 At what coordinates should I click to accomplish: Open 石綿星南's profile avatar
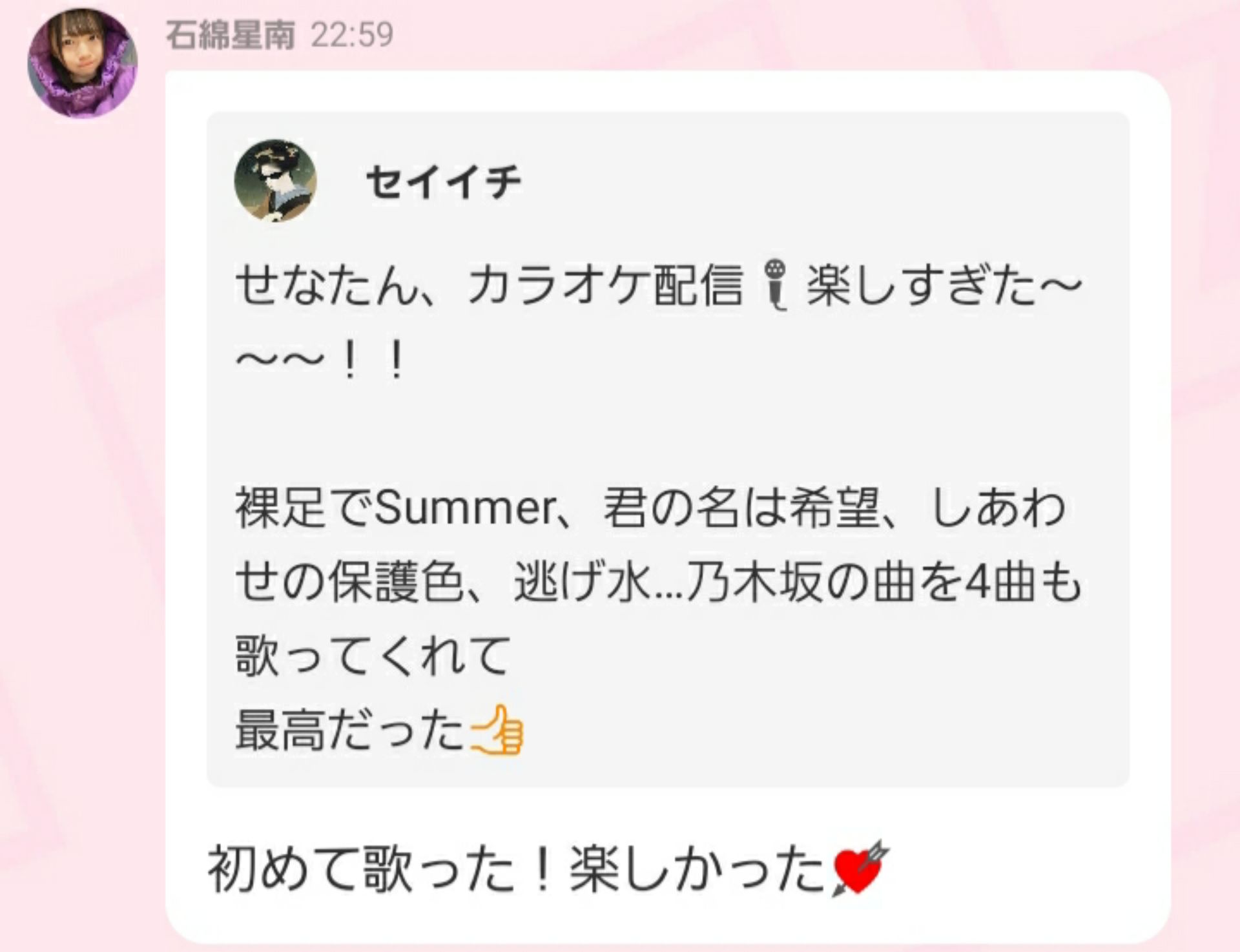click(x=82, y=63)
